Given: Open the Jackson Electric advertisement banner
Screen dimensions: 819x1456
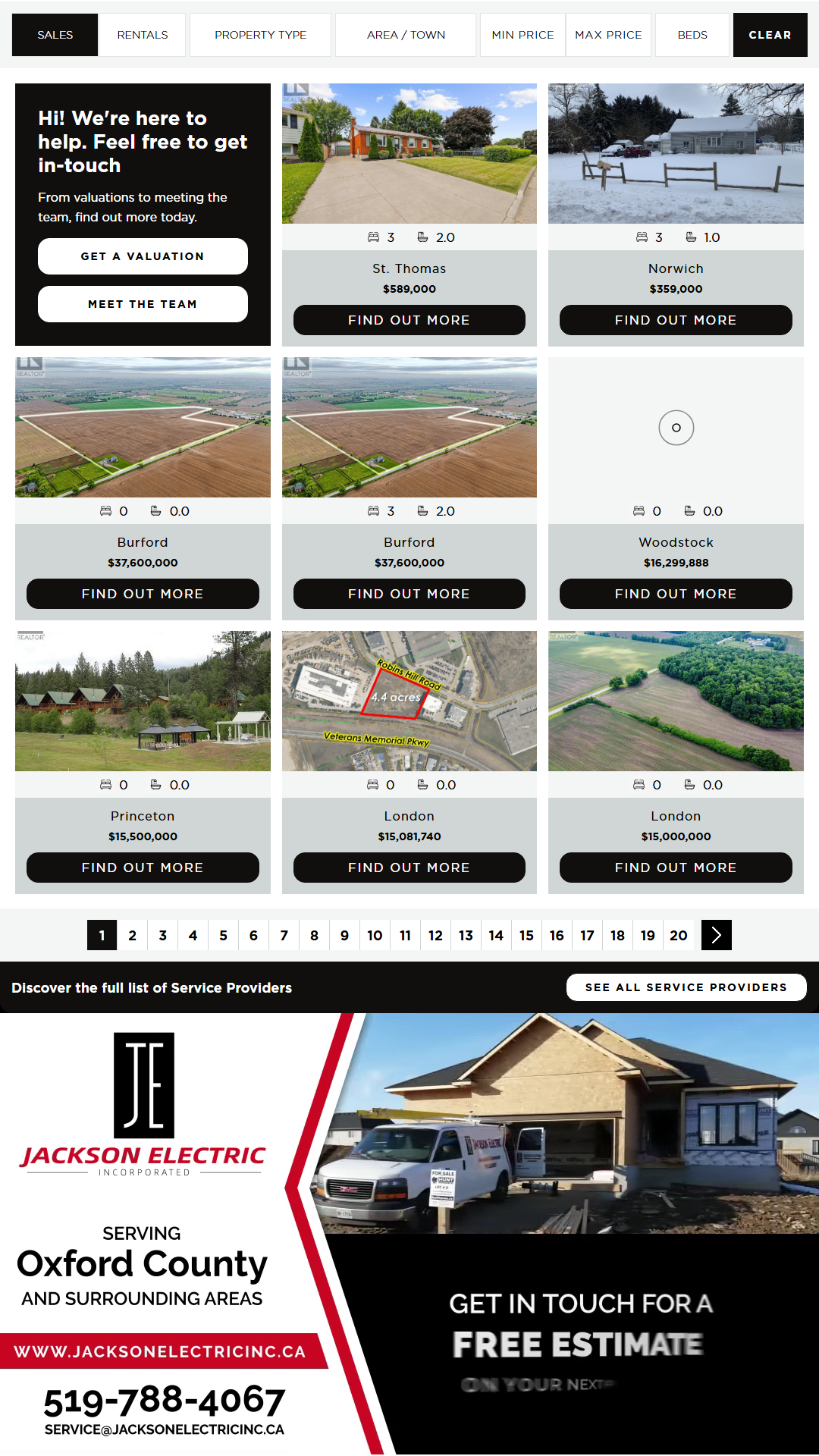Looking at the screenshot, I should [x=409, y=1234].
